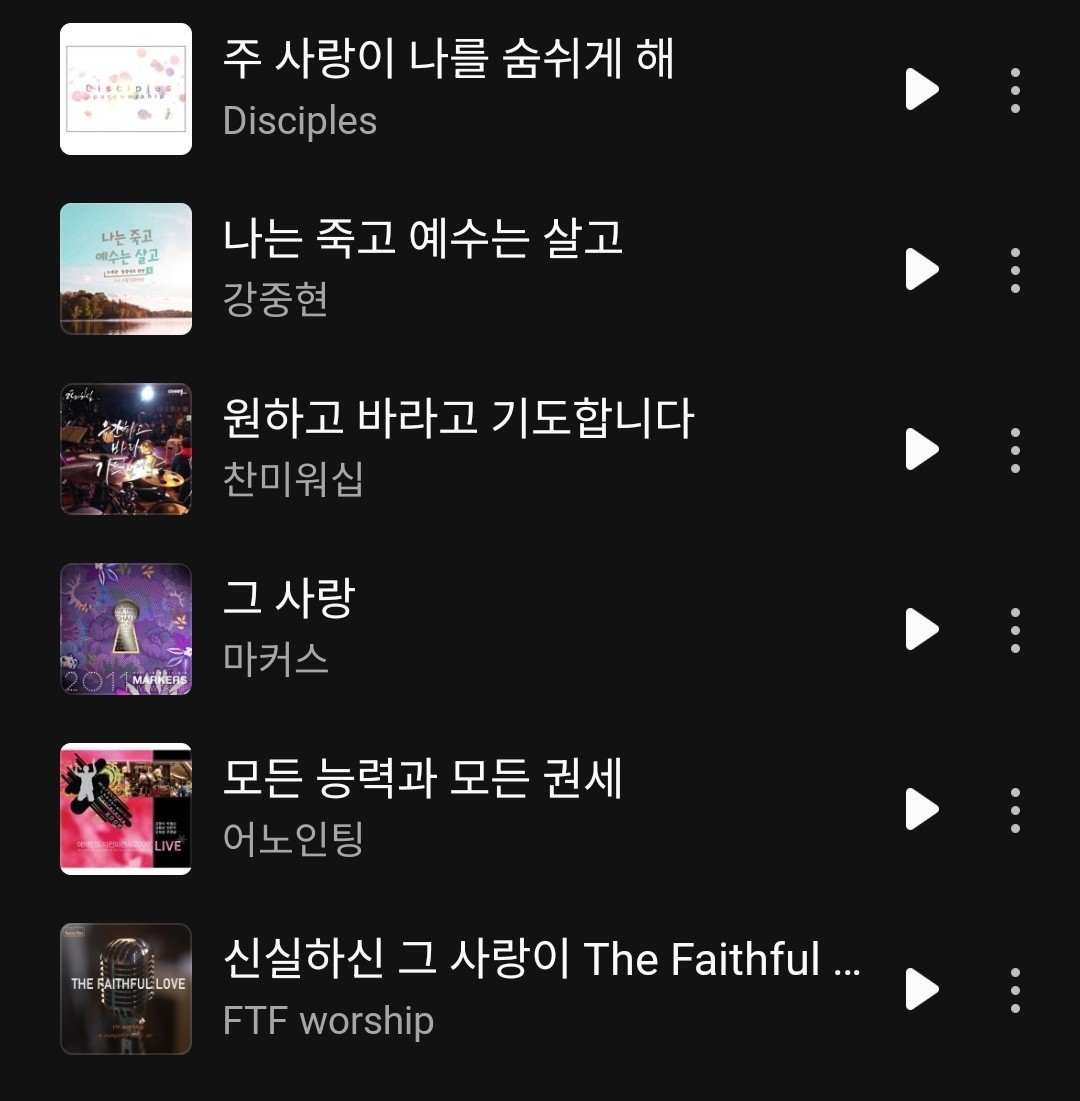Play 나는 죽고 예수는 살고
The height and width of the screenshot is (1101, 1080).
(x=922, y=270)
